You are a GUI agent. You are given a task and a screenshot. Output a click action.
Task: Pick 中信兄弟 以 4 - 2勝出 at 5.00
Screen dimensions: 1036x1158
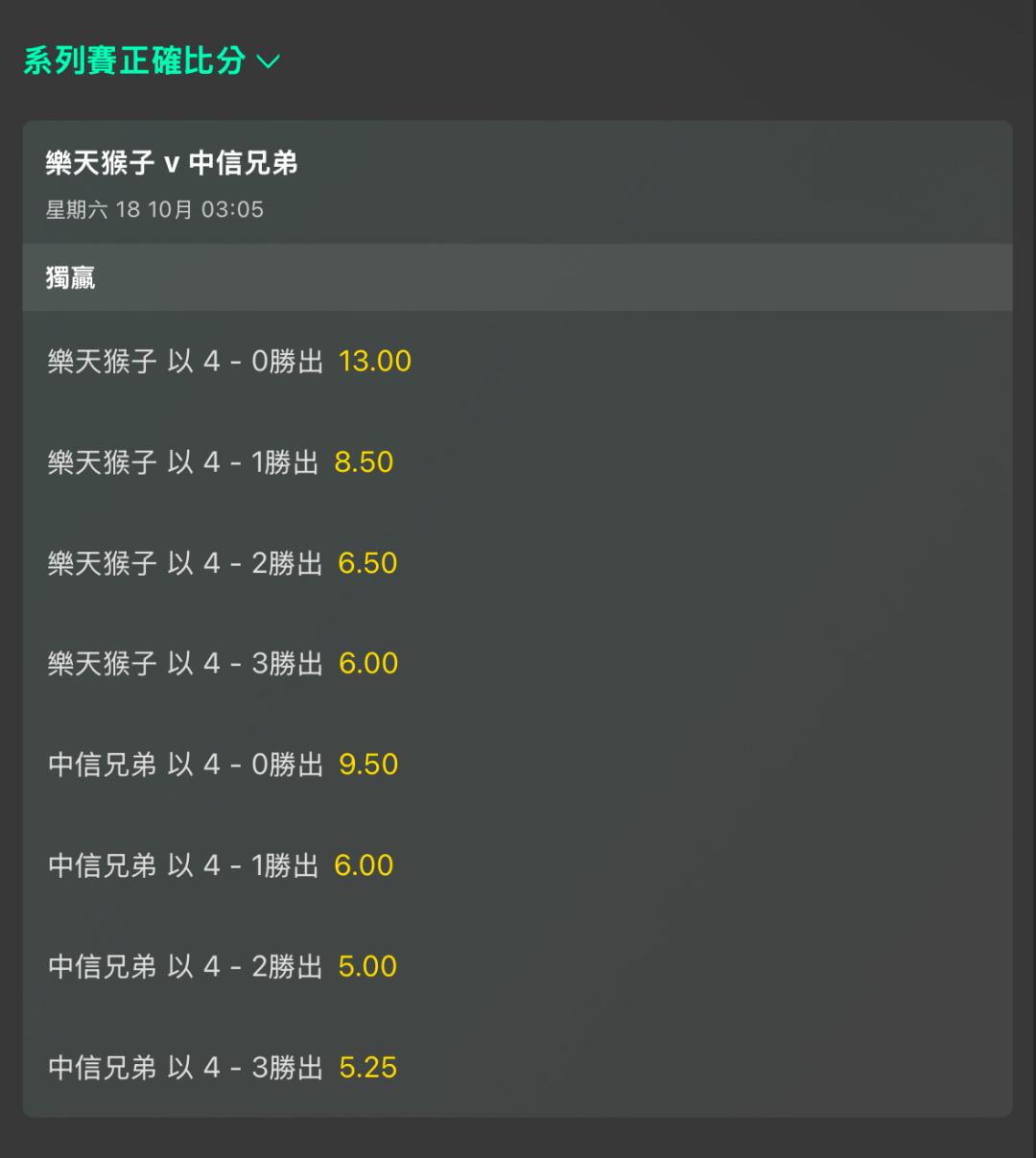click(x=517, y=966)
